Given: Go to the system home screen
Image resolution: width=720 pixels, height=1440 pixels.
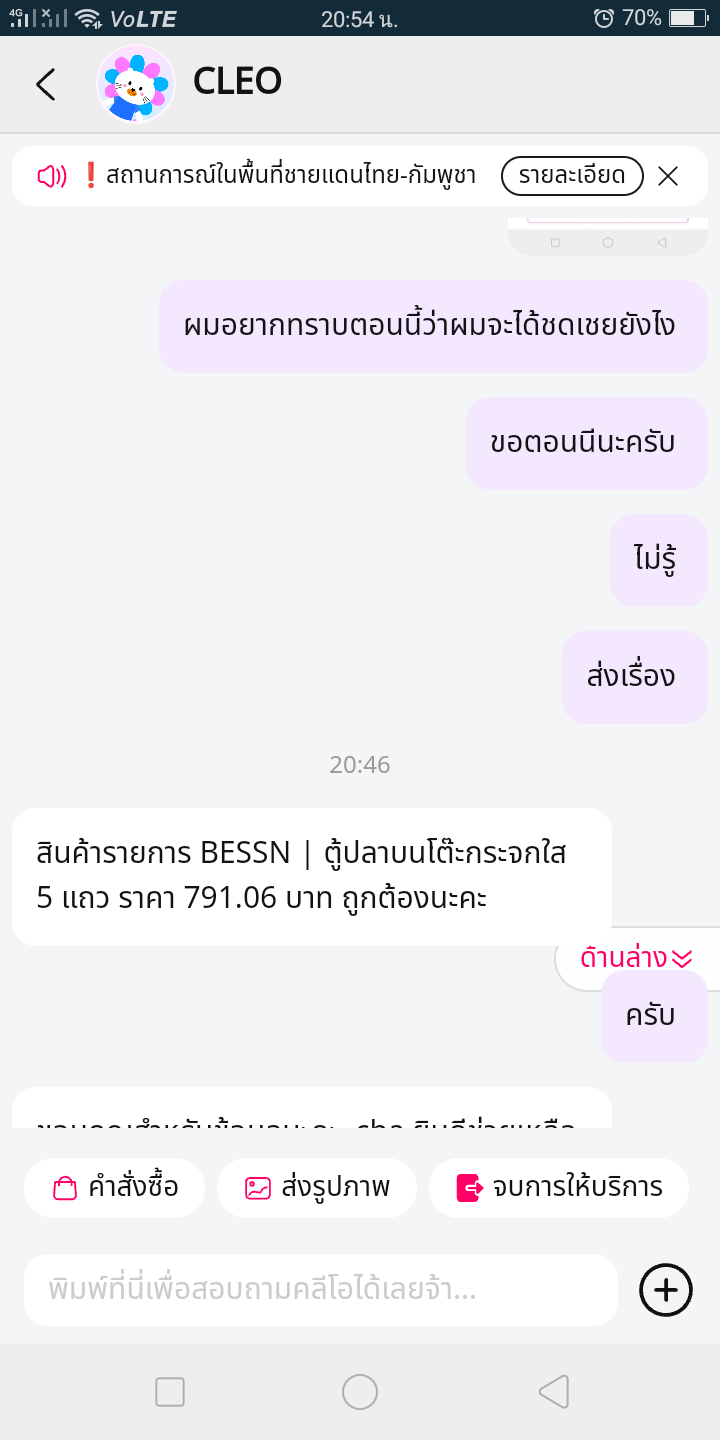Looking at the screenshot, I should tap(360, 1392).
